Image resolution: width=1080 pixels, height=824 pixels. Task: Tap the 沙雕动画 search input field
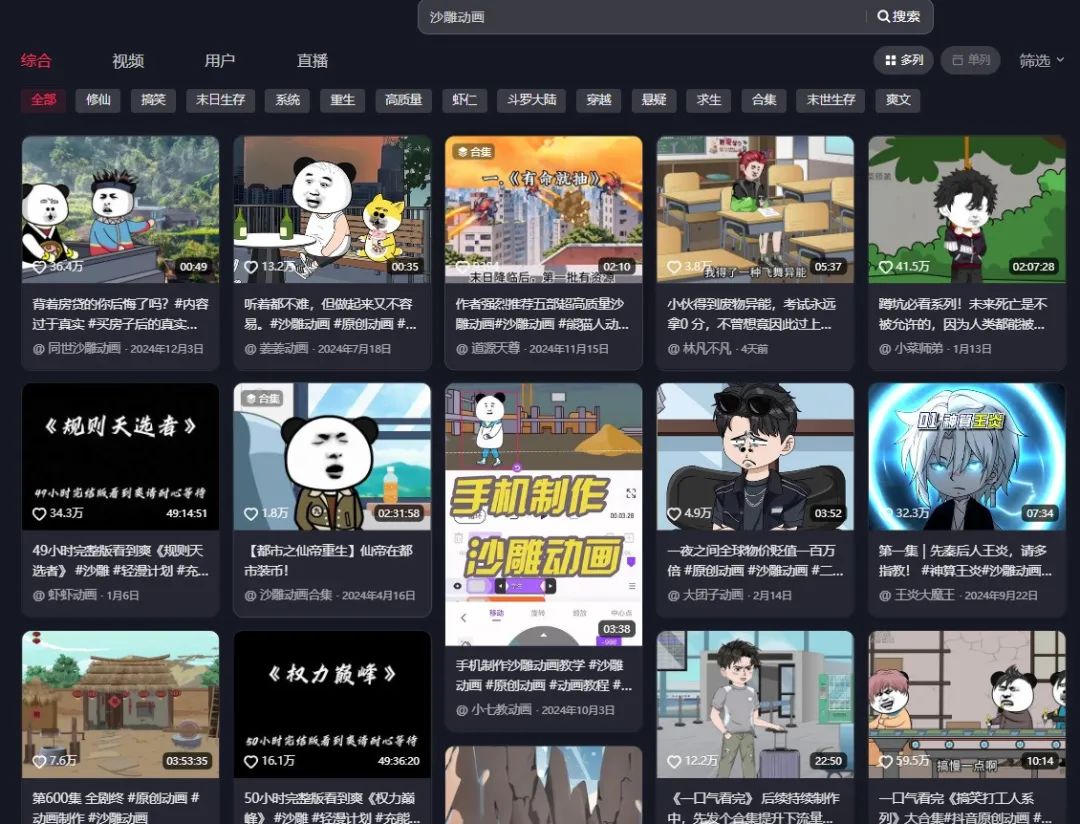640,17
